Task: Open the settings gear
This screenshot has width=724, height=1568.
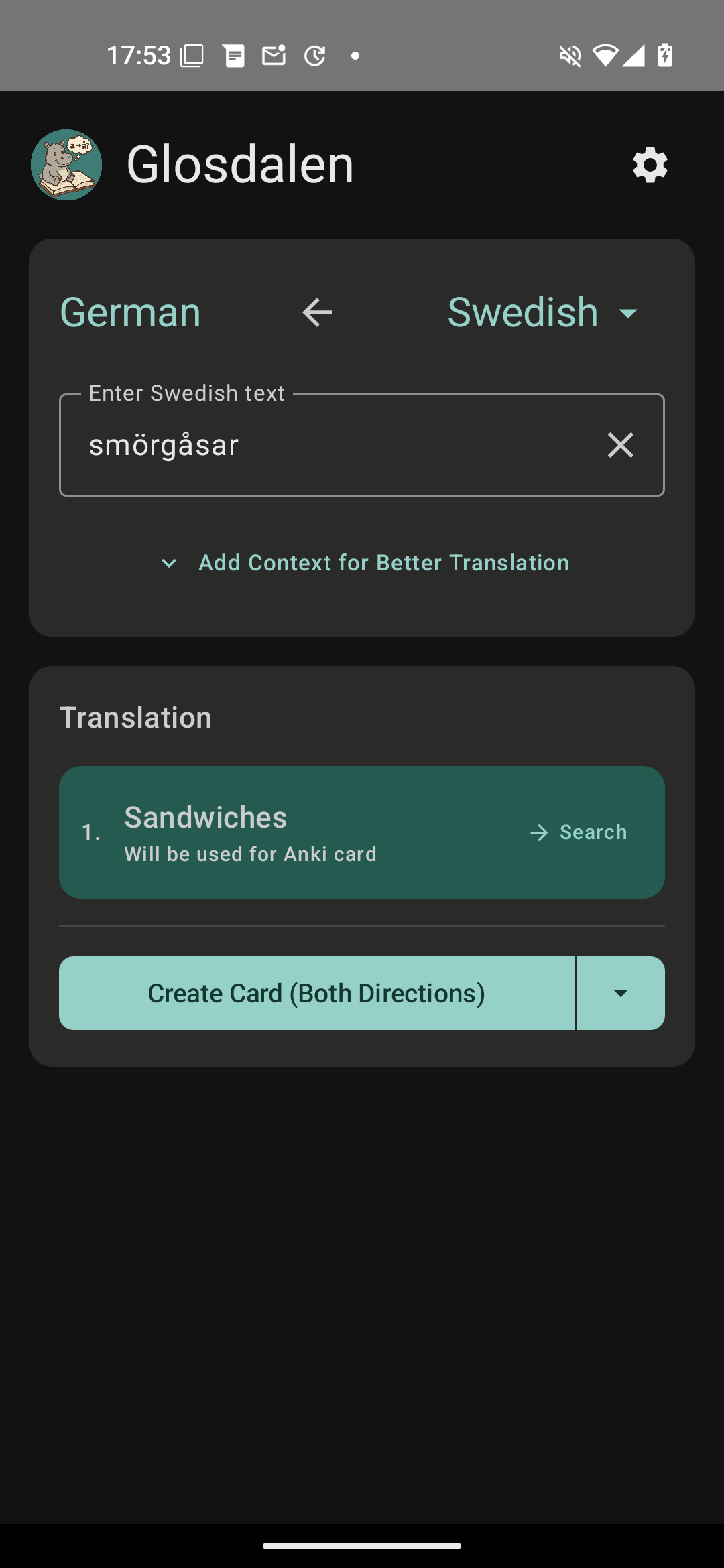Action: [650, 165]
